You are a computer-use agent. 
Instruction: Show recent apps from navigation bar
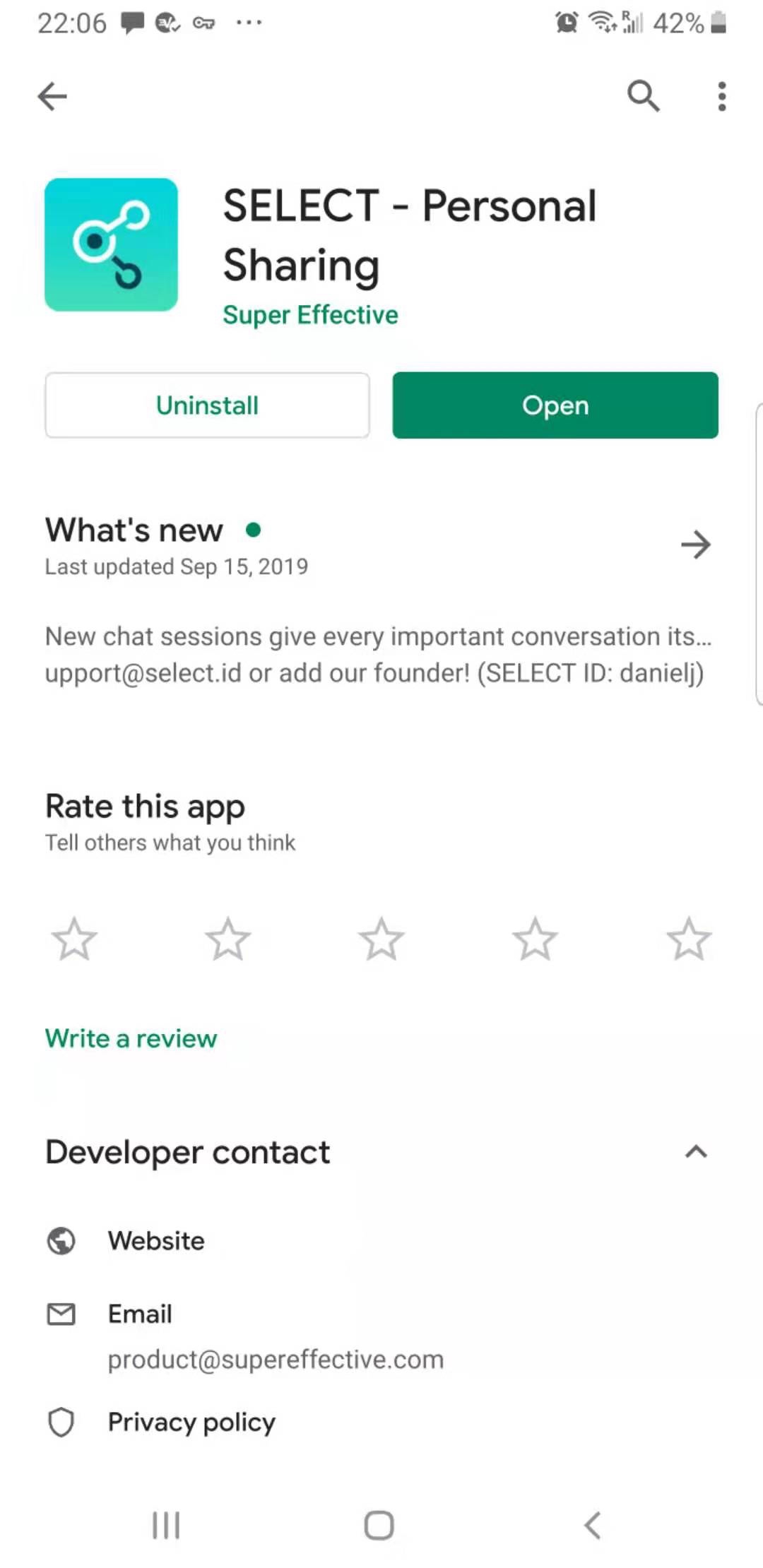167,1525
